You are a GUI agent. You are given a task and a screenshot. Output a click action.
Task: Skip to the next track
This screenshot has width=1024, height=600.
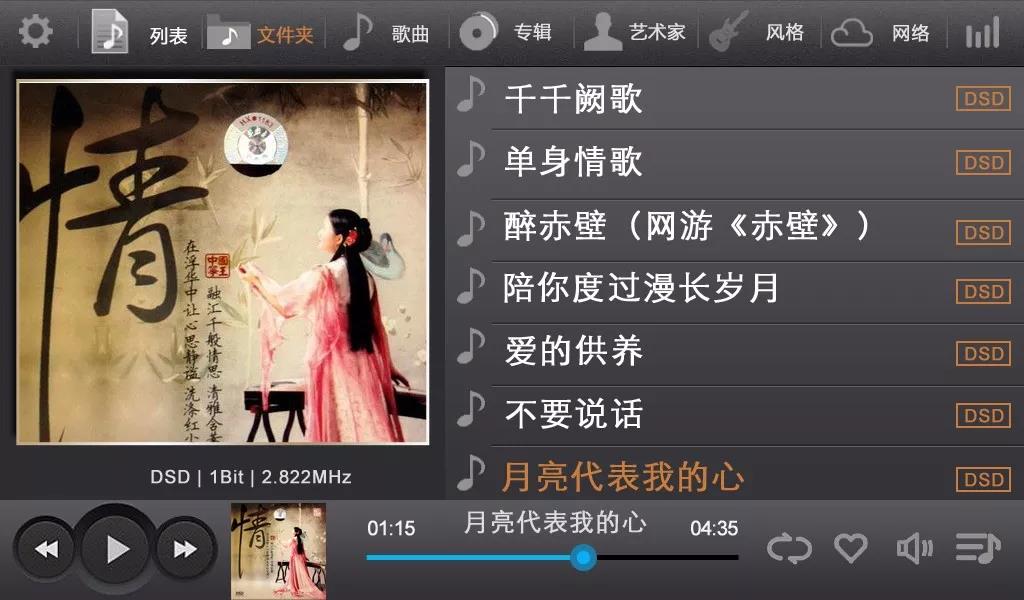(185, 549)
